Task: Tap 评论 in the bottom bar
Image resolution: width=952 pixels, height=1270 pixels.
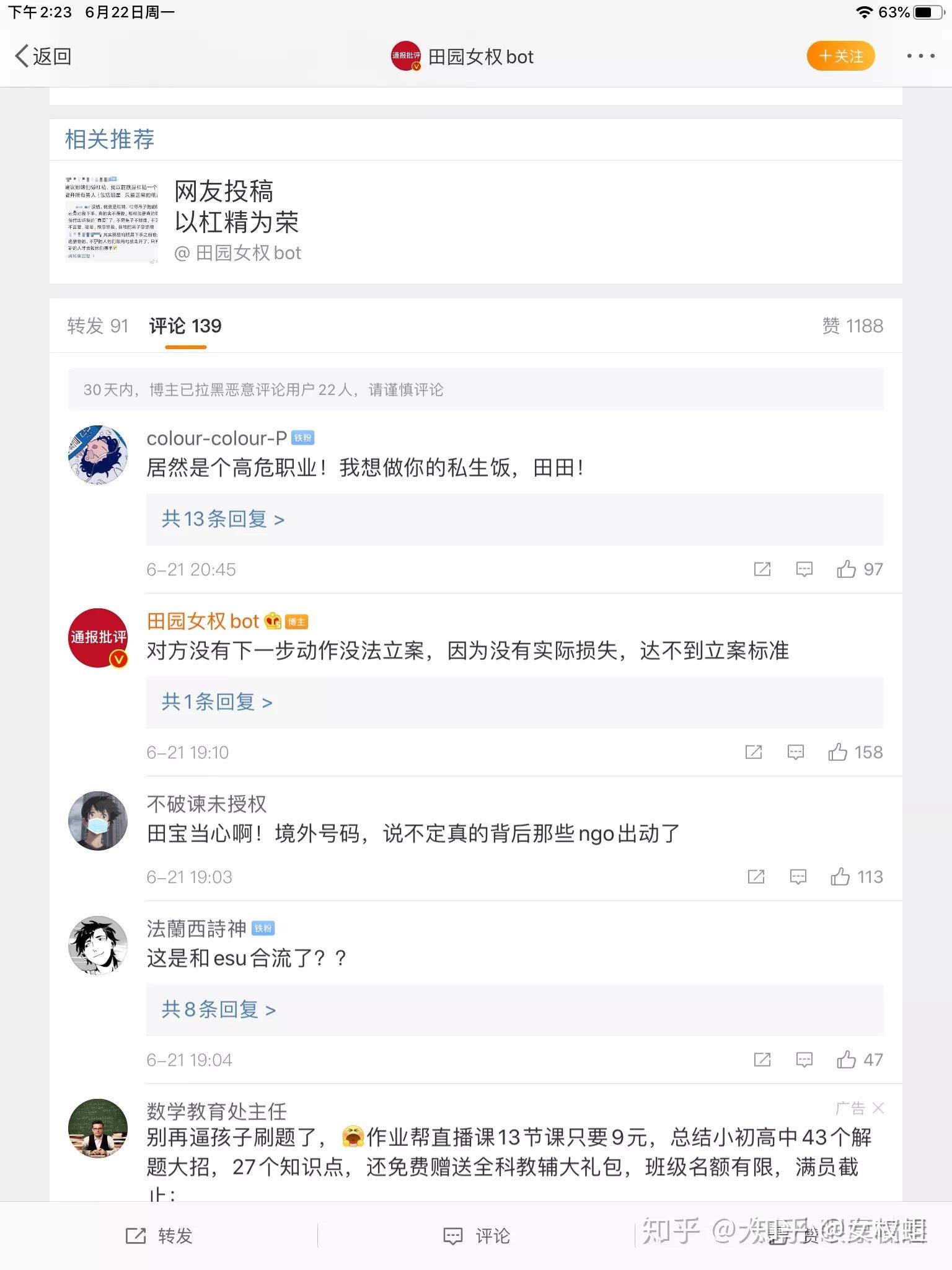Action: click(x=476, y=1236)
